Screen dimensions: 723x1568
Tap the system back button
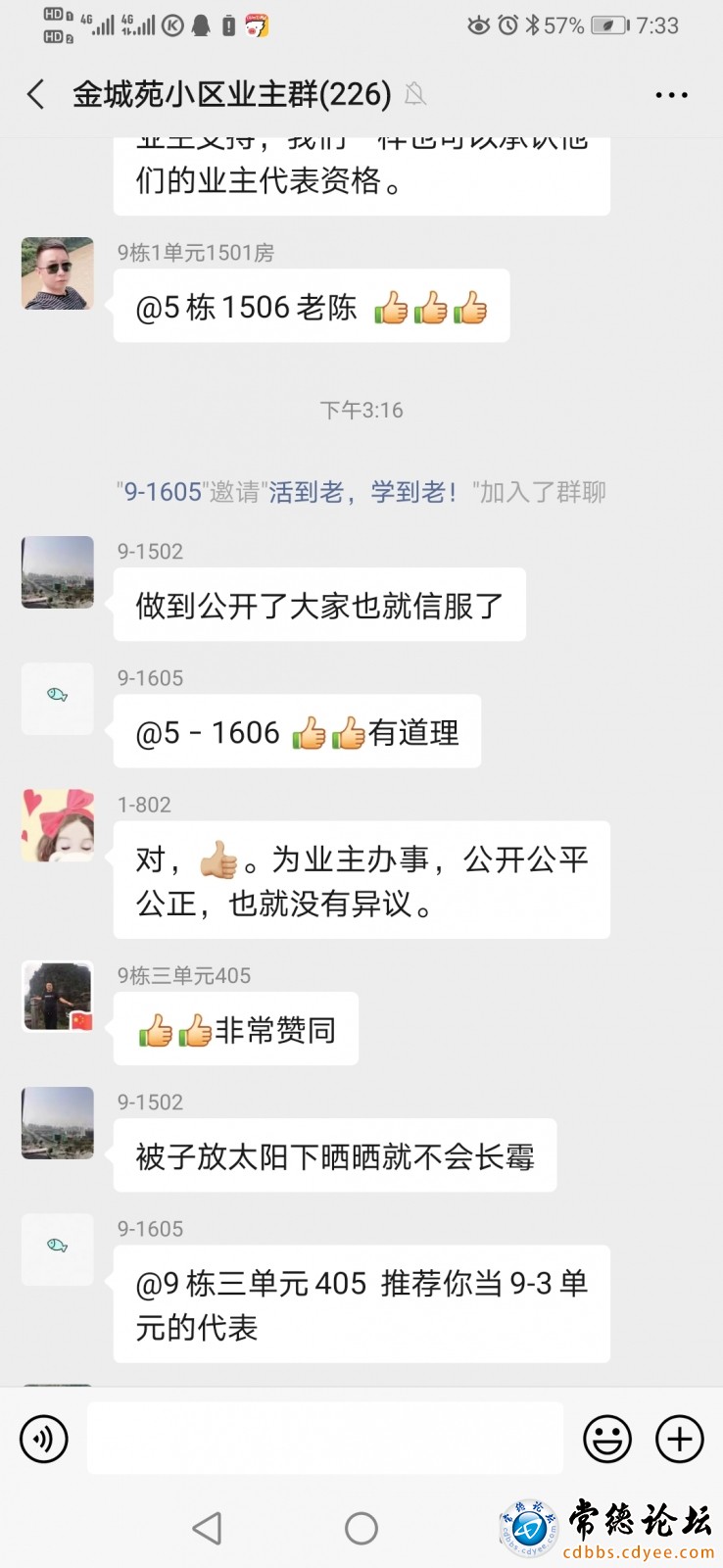(207, 1528)
